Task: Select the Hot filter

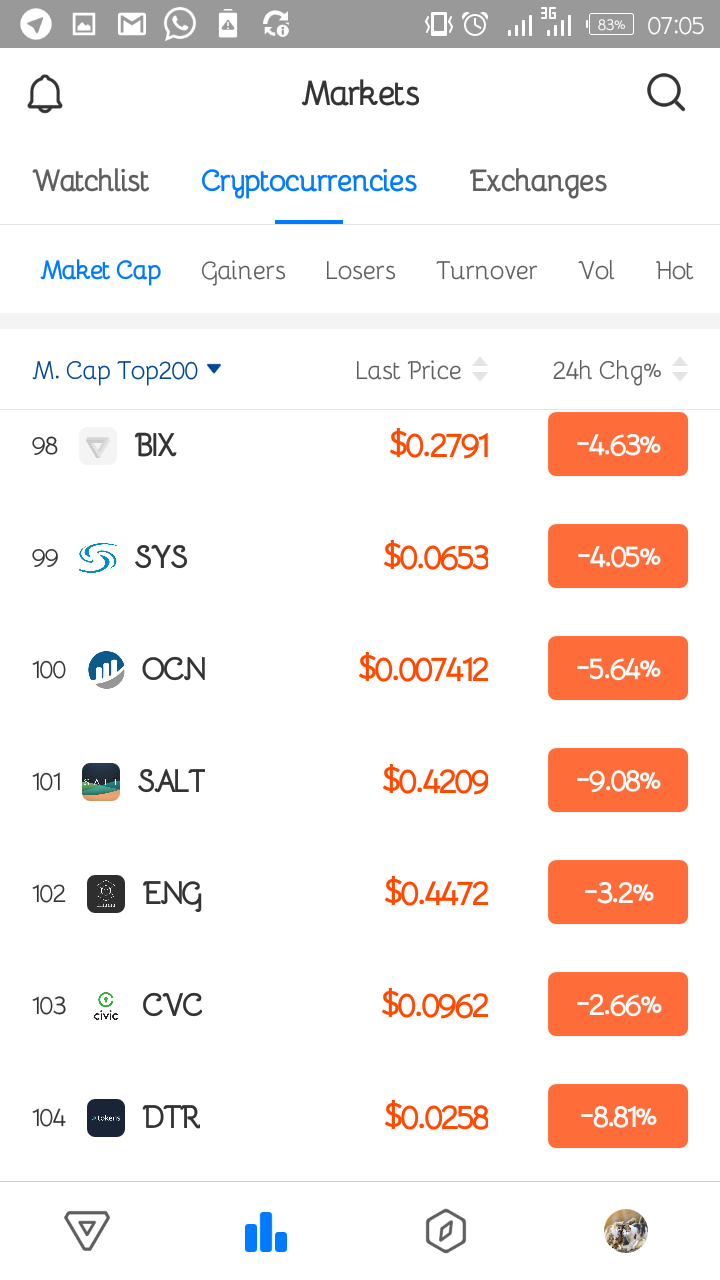Action: pyautogui.click(x=674, y=271)
